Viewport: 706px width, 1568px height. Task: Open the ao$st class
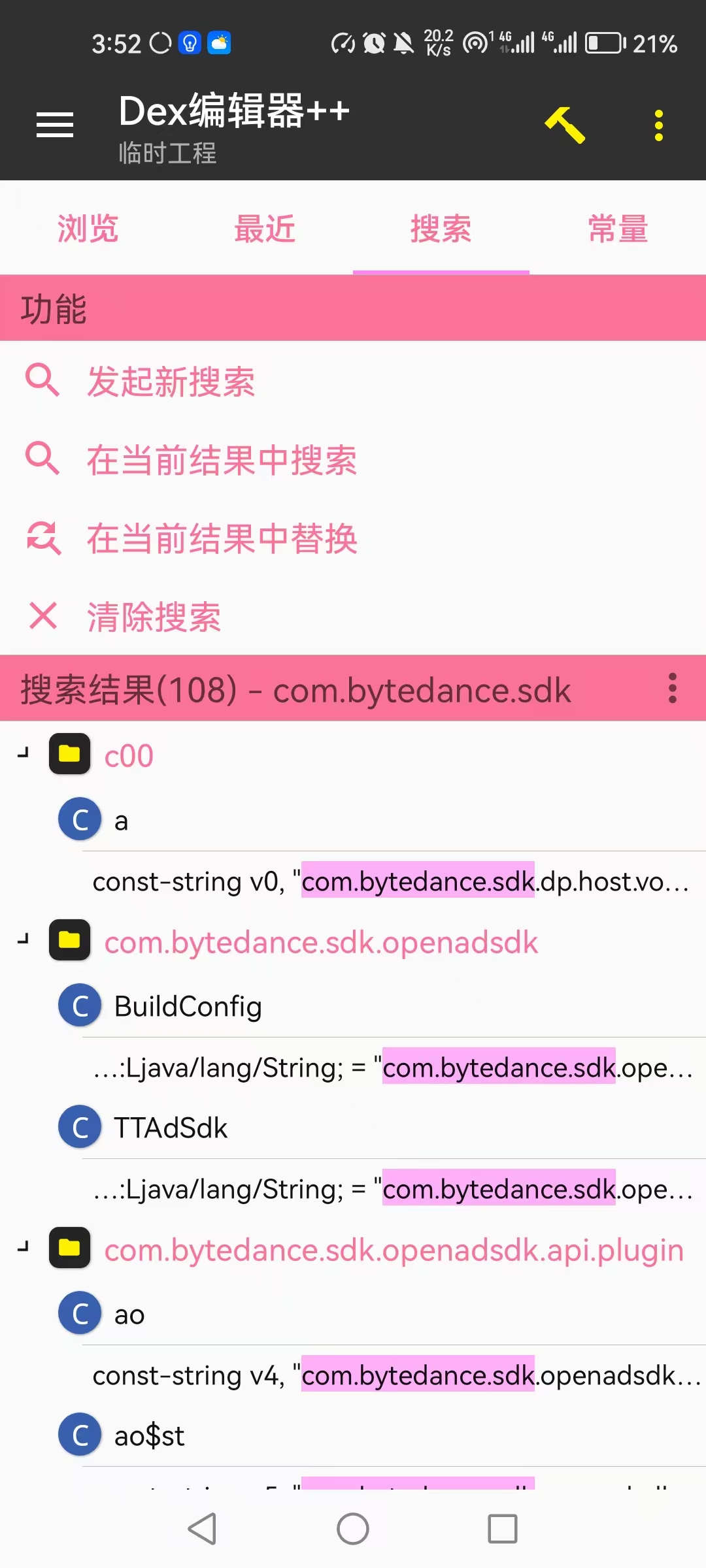353,1435
